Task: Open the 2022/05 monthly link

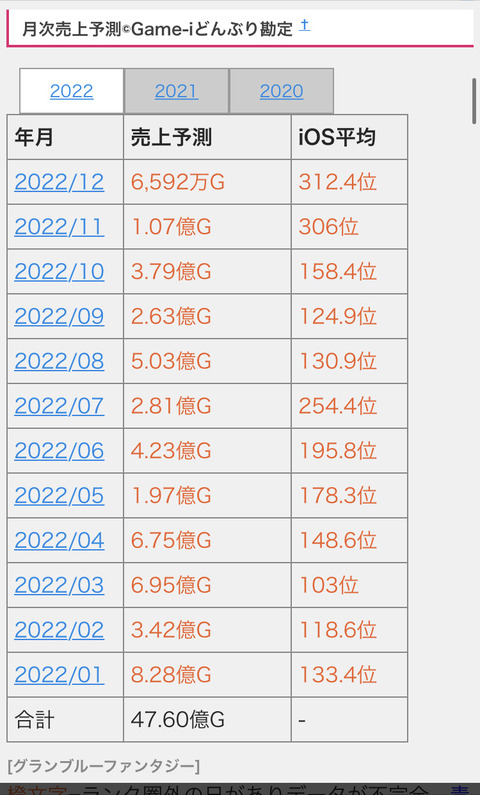Action: 59,495
